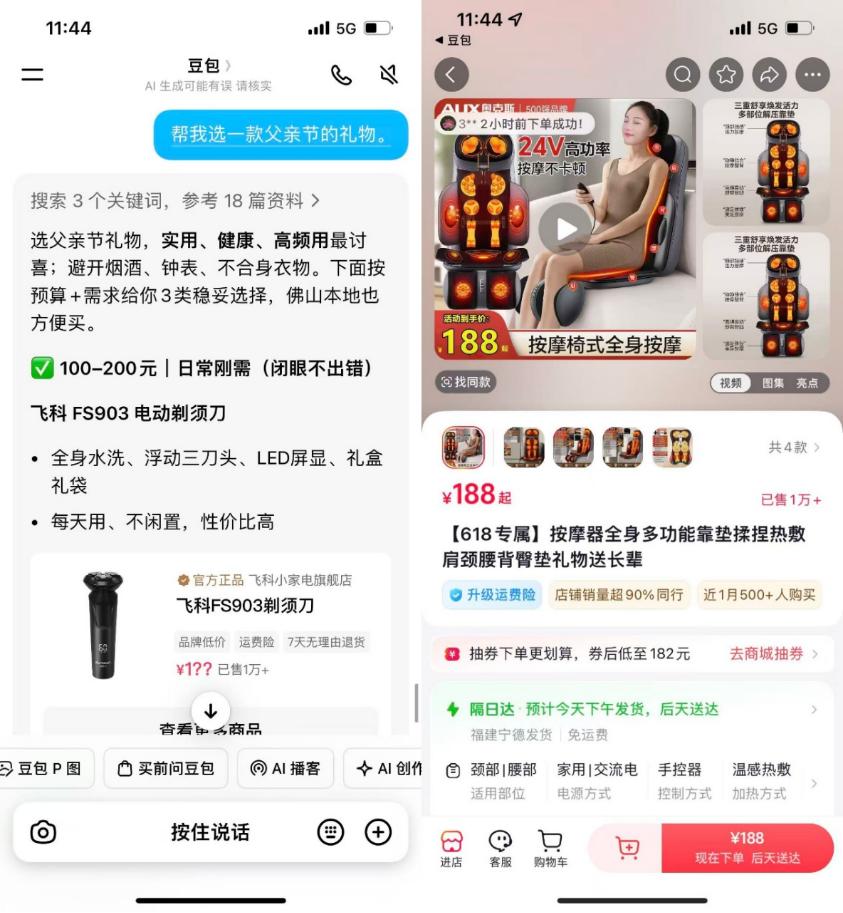Select the AI 播客 chip
This screenshot has width=843, height=913.
pyautogui.click(x=285, y=769)
